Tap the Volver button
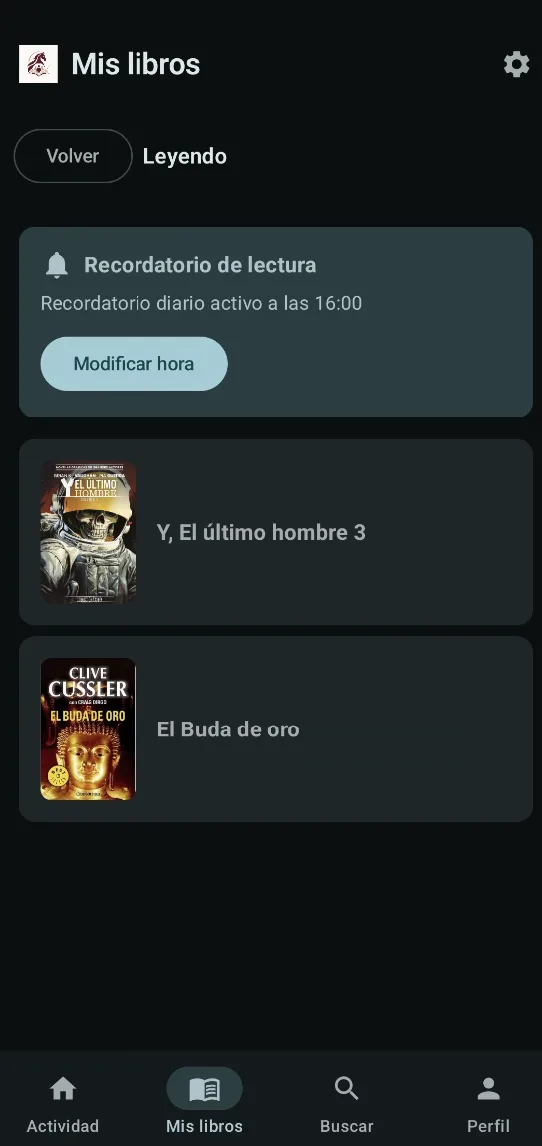This screenshot has width=542, height=1146. (x=73, y=156)
